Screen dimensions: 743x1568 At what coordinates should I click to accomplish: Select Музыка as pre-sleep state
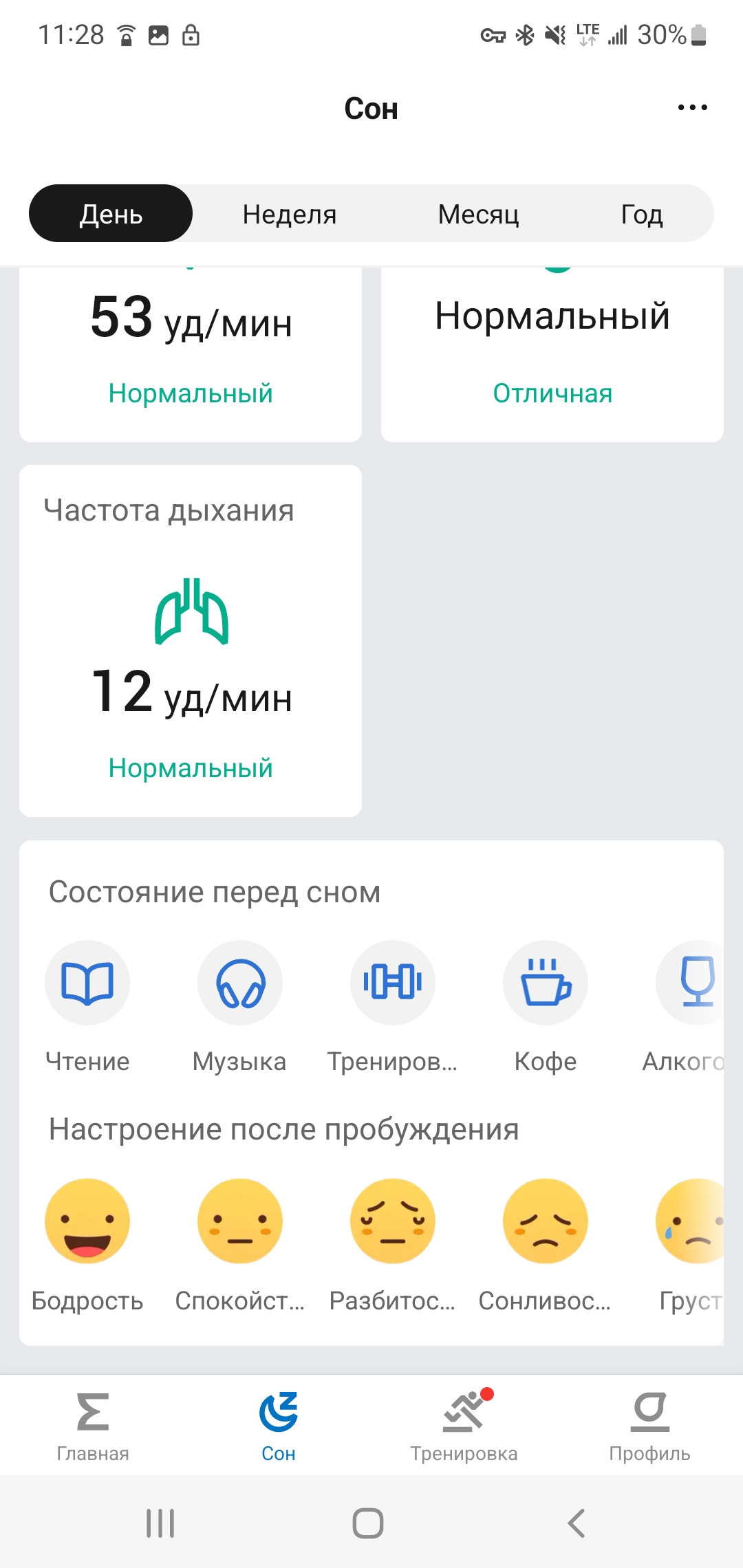tap(240, 983)
